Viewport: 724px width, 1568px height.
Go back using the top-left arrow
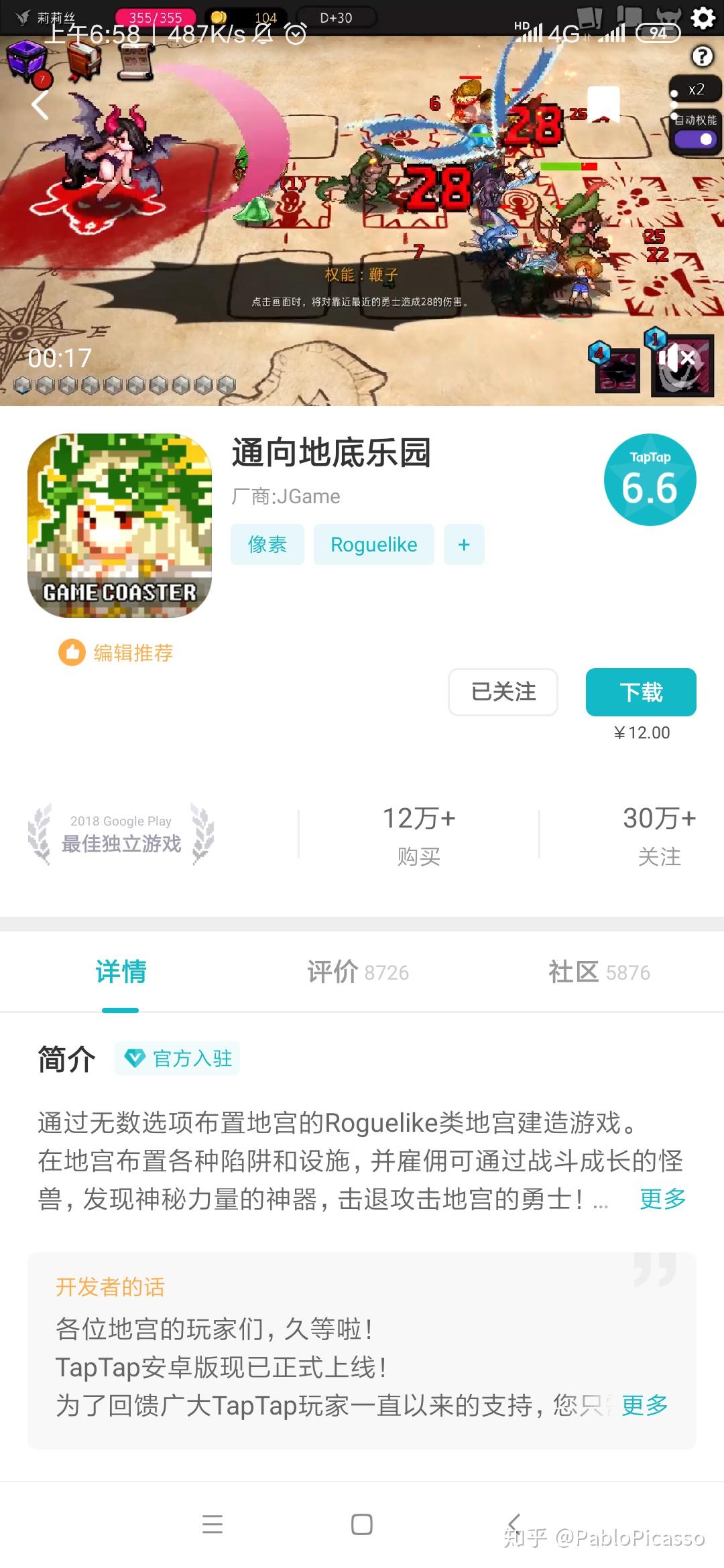click(x=40, y=105)
